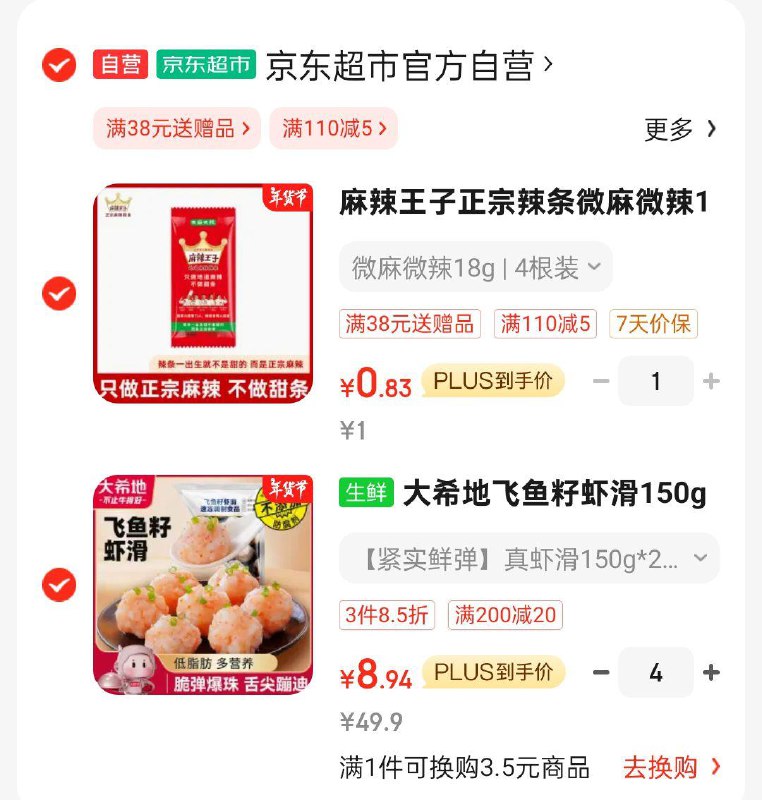Tap the 年货节 corner badge on 麻辣王子
This screenshot has width=762, height=800.
[x=287, y=199]
